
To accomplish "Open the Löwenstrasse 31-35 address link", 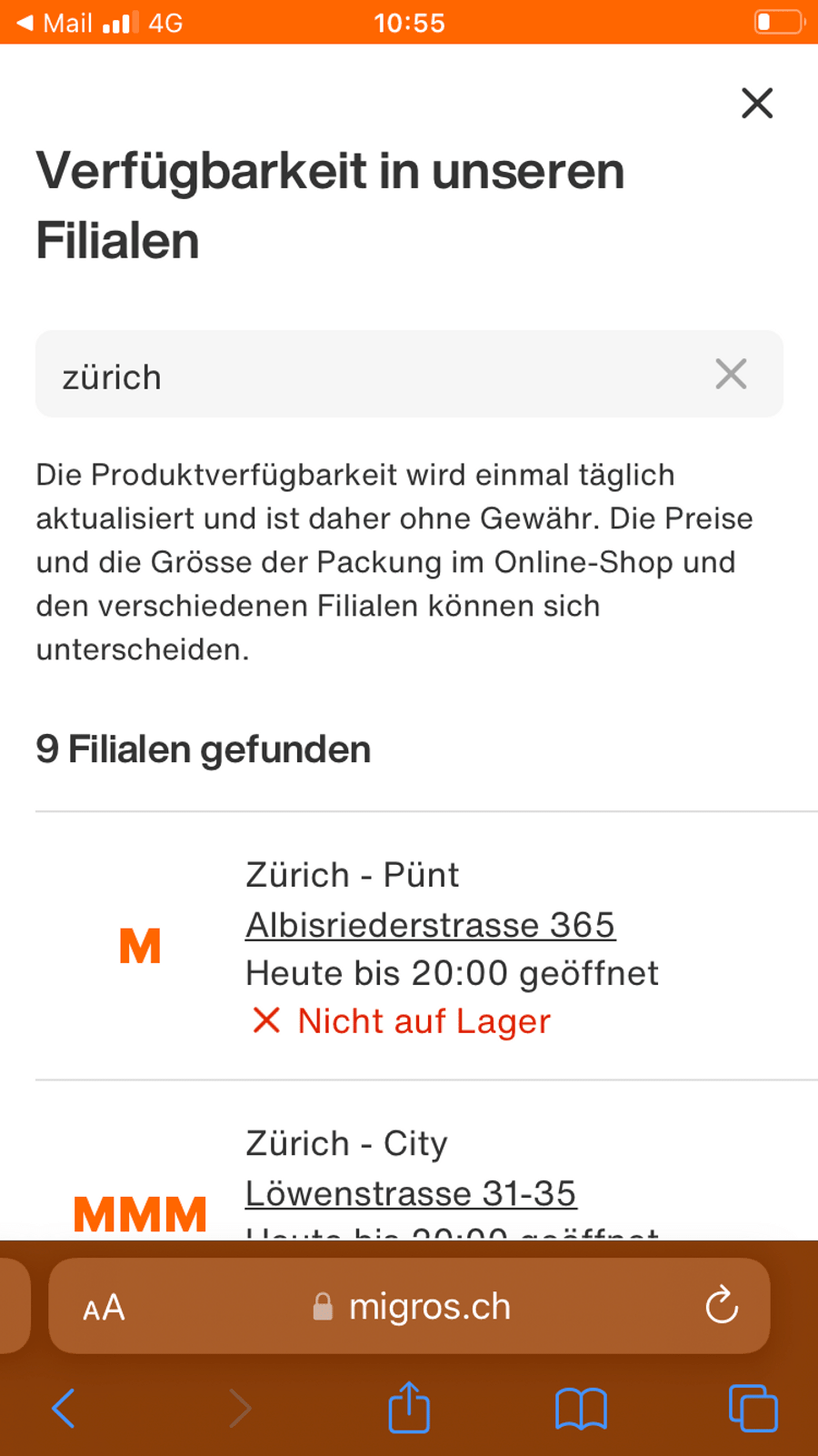I will pos(411,1193).
